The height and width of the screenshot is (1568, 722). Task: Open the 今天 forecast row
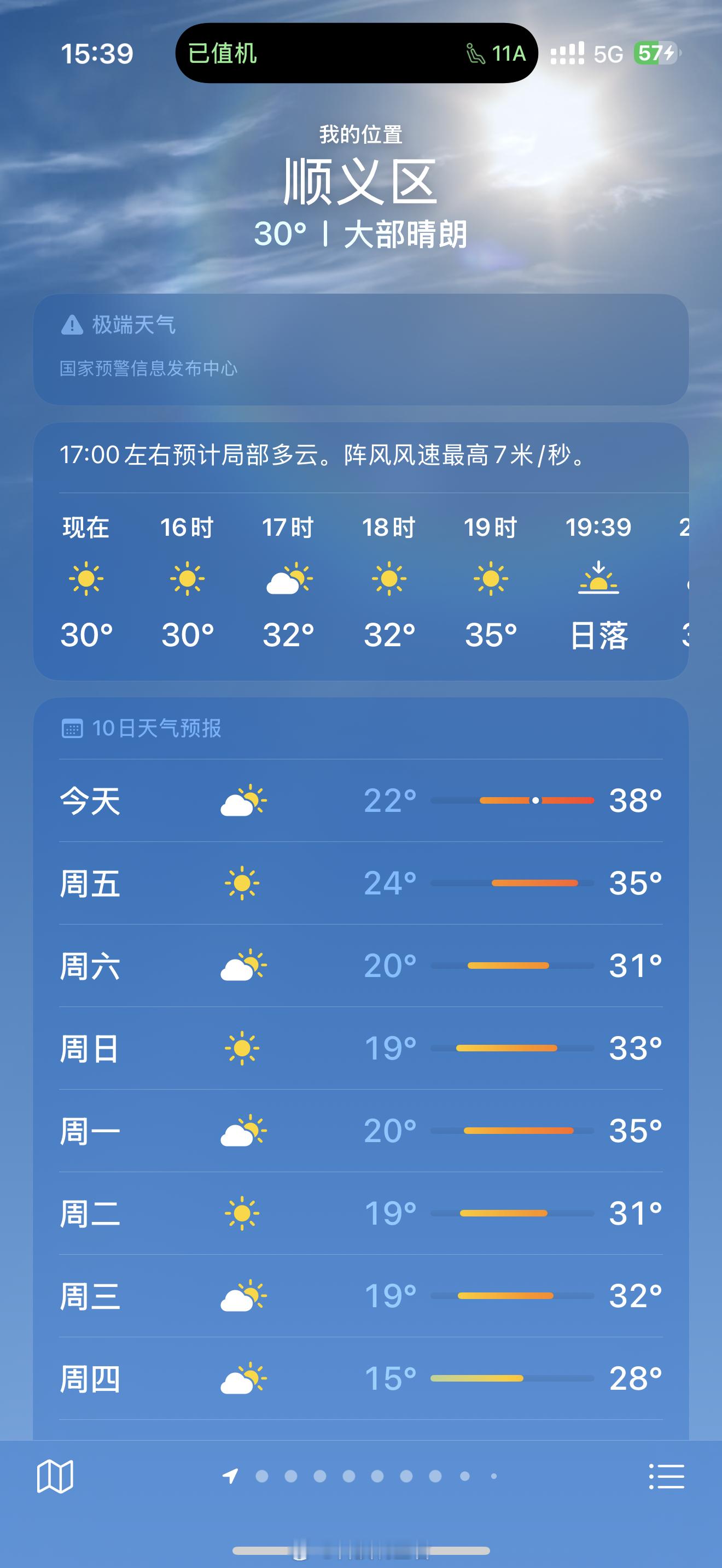tap(360, 800)
